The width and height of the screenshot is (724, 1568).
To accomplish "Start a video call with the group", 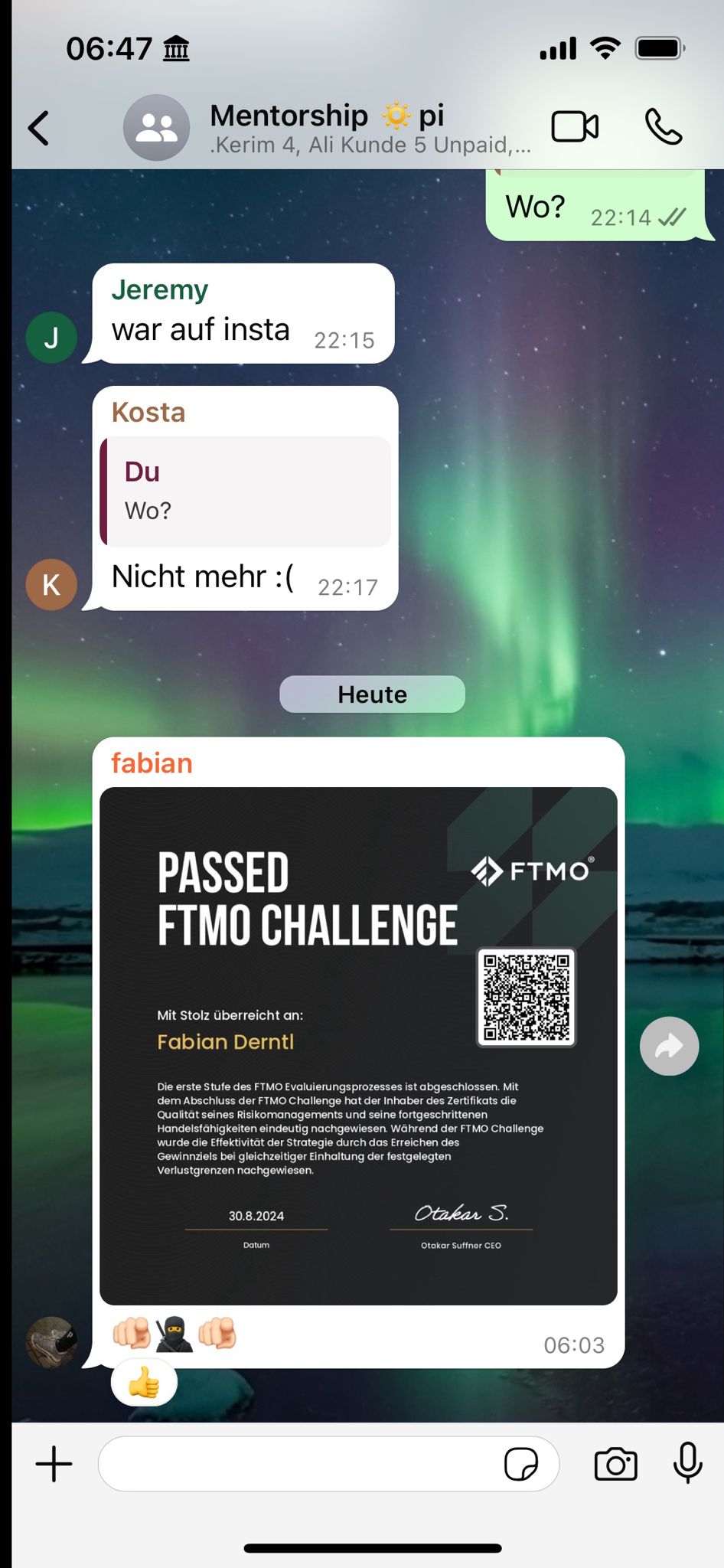I will (575, 127).
